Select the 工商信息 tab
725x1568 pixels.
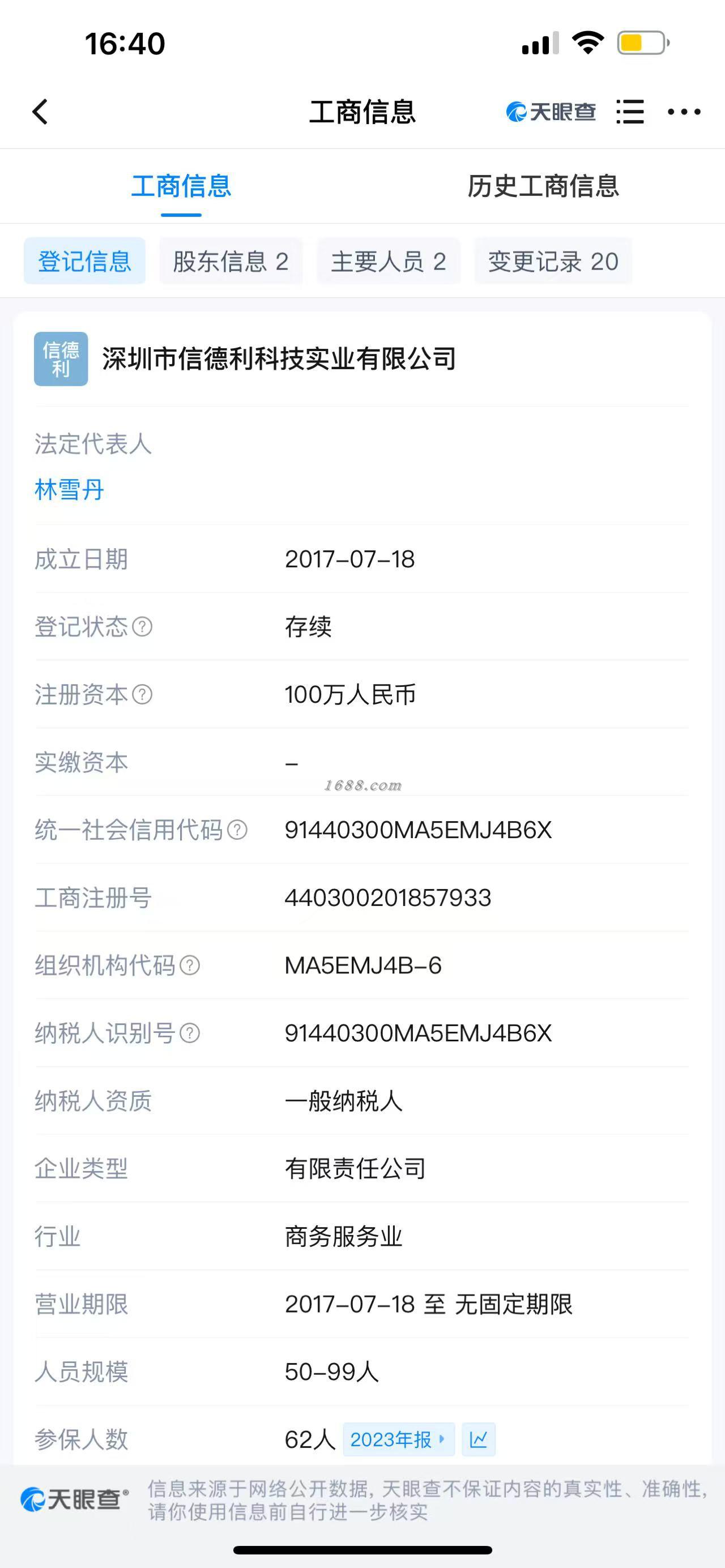coord(181,186)
